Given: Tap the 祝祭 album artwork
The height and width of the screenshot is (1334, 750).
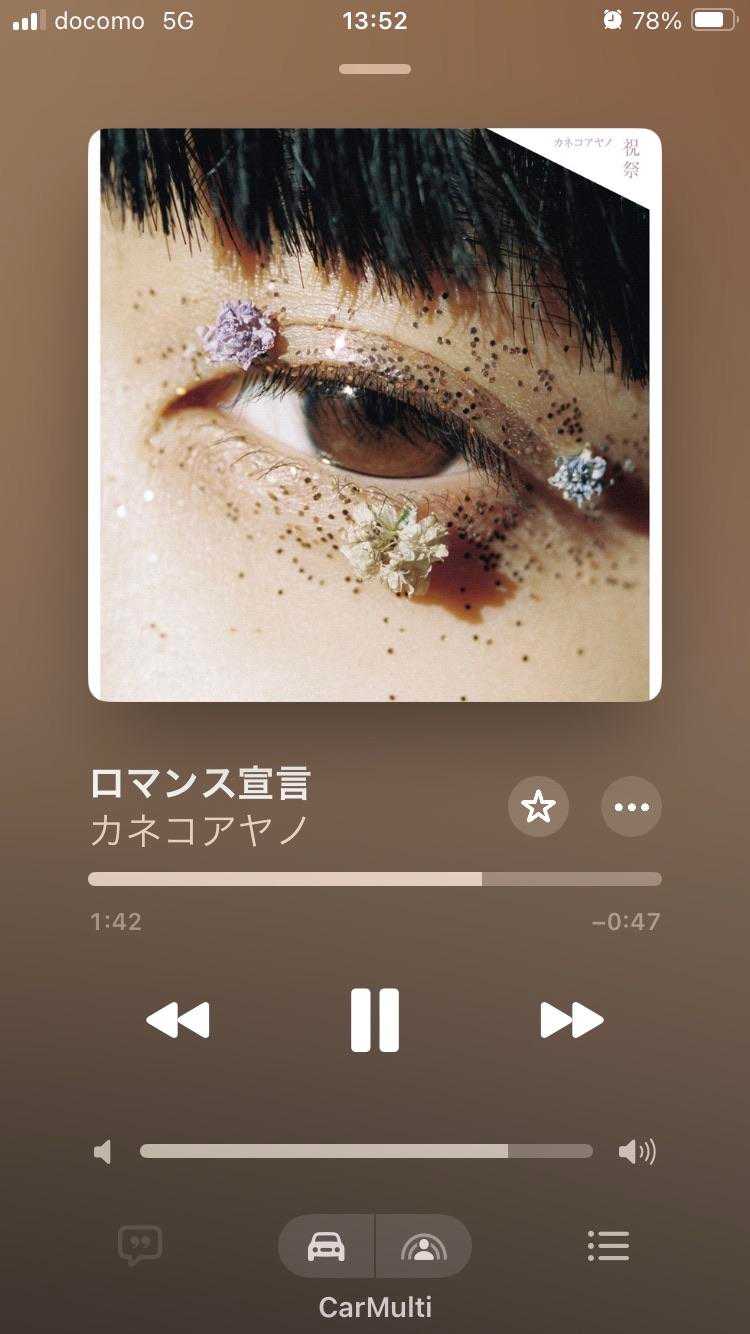Looking at the screenshot, I should [x=375, y=415].
